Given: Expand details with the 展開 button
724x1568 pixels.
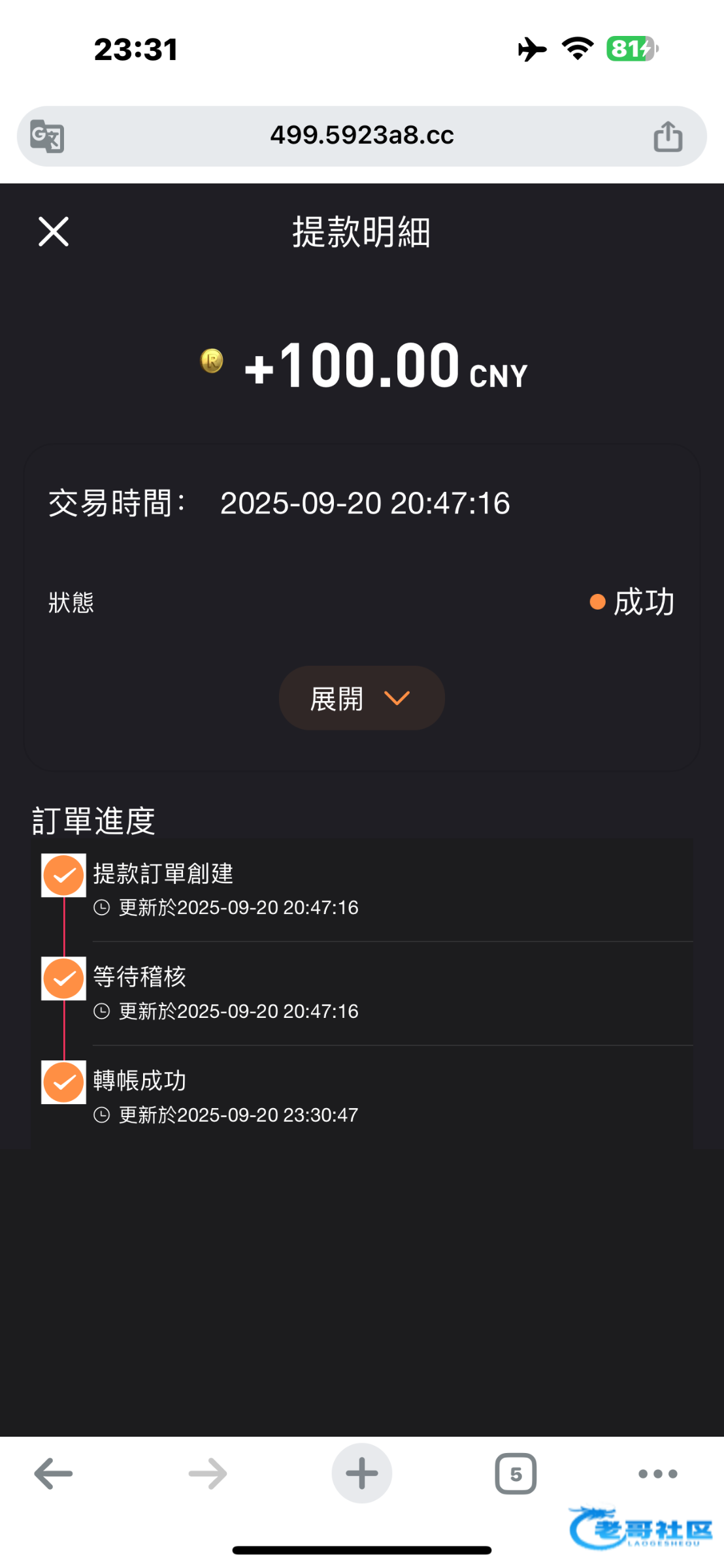Looking at the screenshot, I should click(361, 698).
